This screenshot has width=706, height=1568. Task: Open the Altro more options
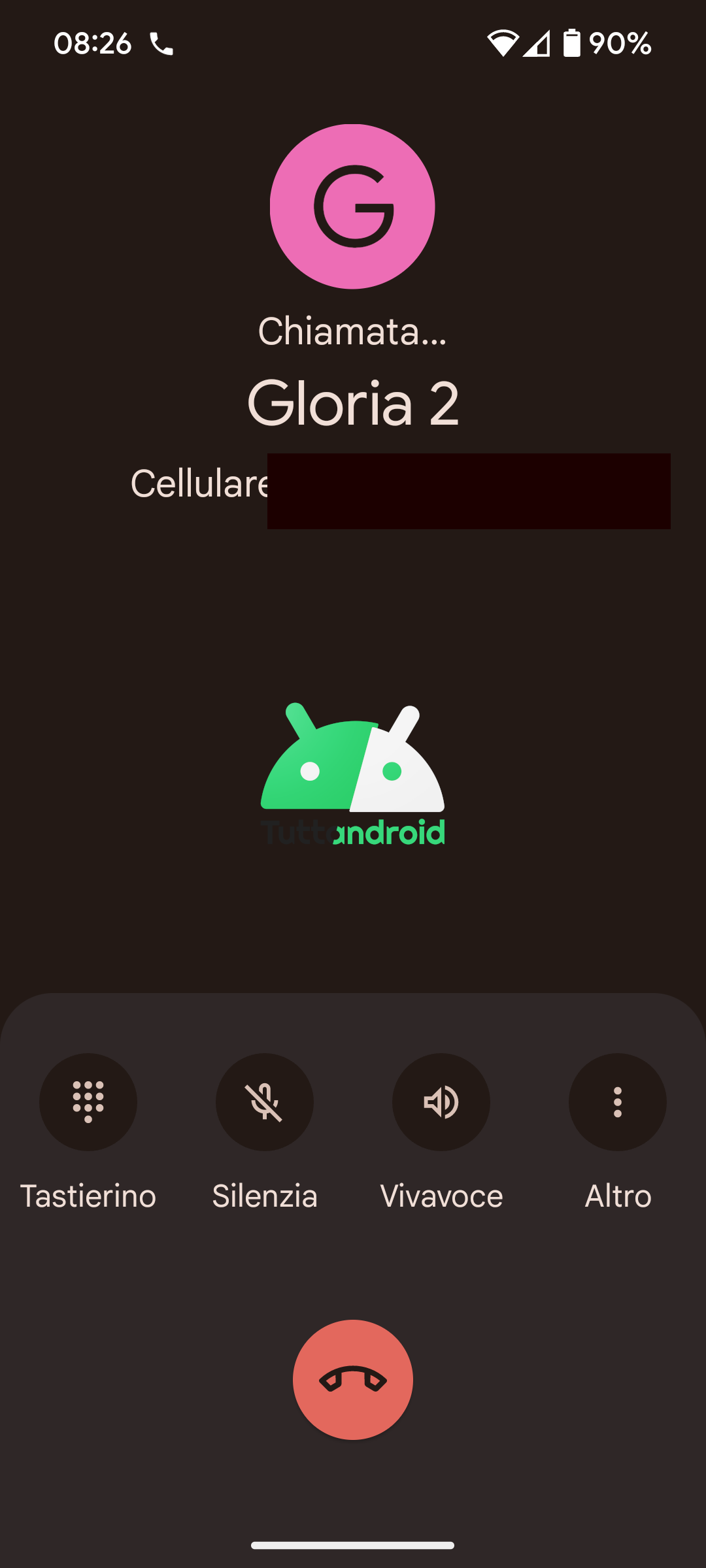pos(618,1102)
